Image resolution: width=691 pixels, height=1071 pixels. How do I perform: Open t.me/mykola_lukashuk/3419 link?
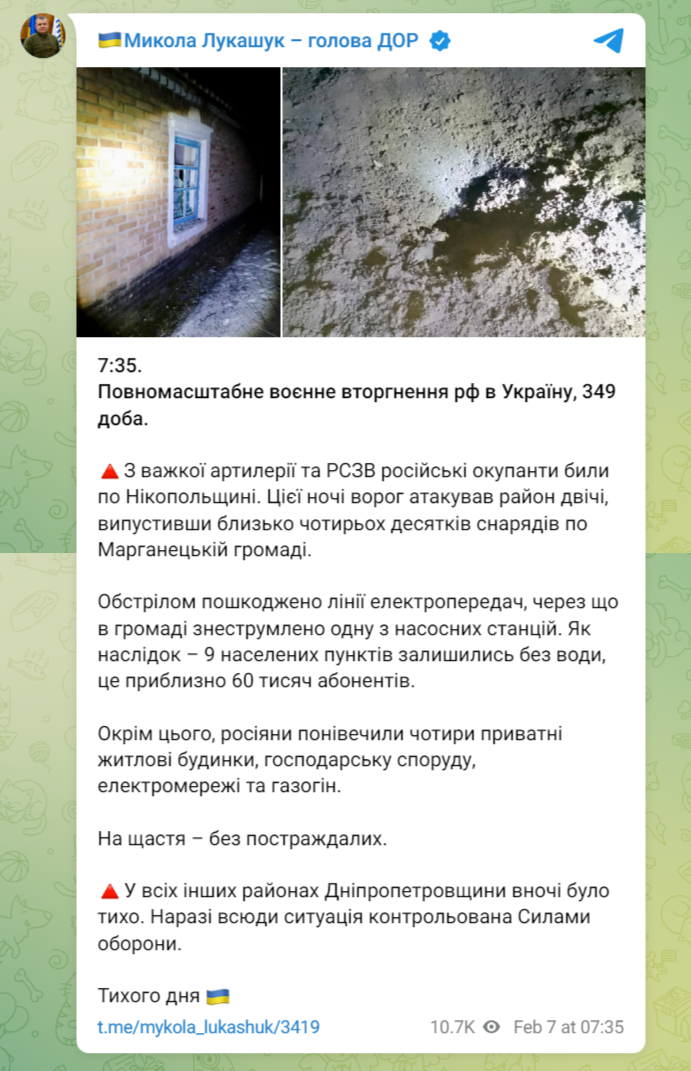pos(208,1027)
